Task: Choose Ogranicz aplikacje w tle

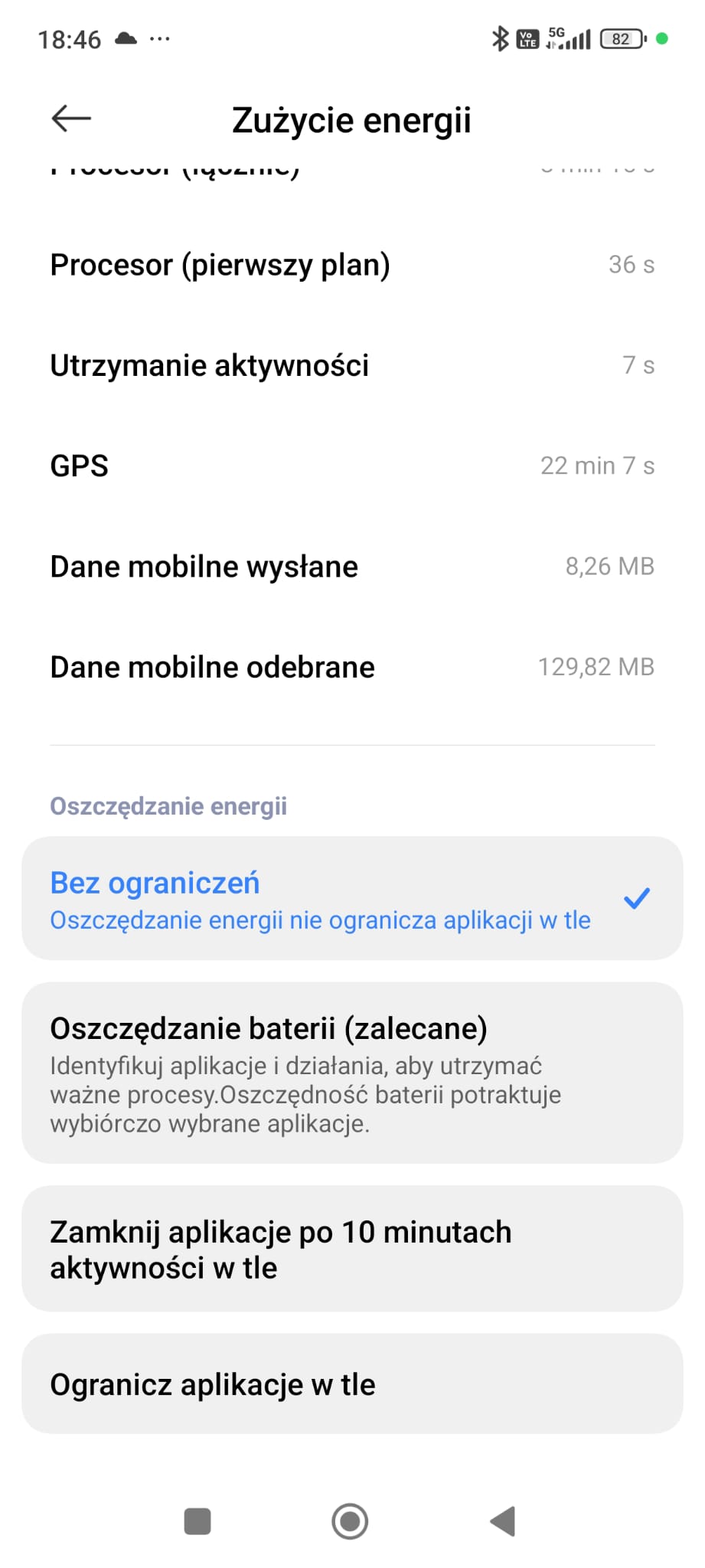Action: click(352, 1384)
